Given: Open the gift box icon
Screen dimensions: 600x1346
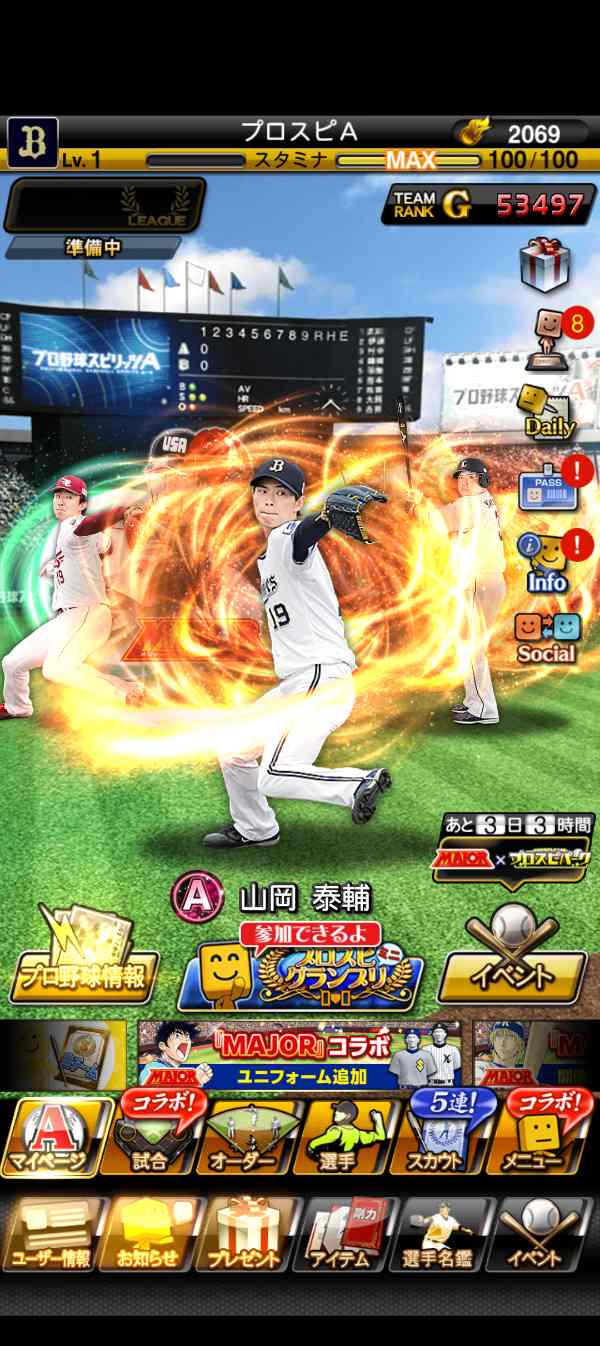Looking at the screenshot, I should click(545, 265).
